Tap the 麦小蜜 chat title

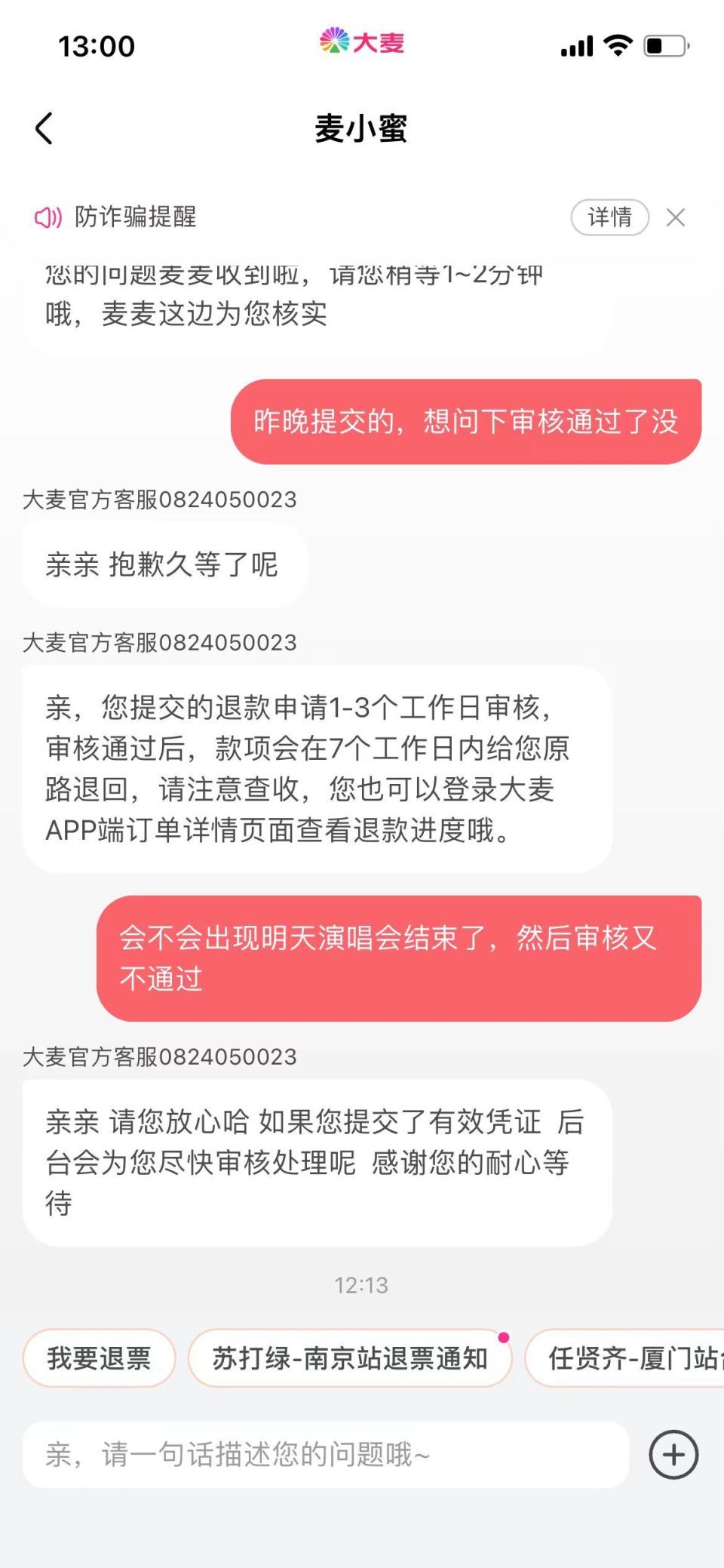(362, 128)
